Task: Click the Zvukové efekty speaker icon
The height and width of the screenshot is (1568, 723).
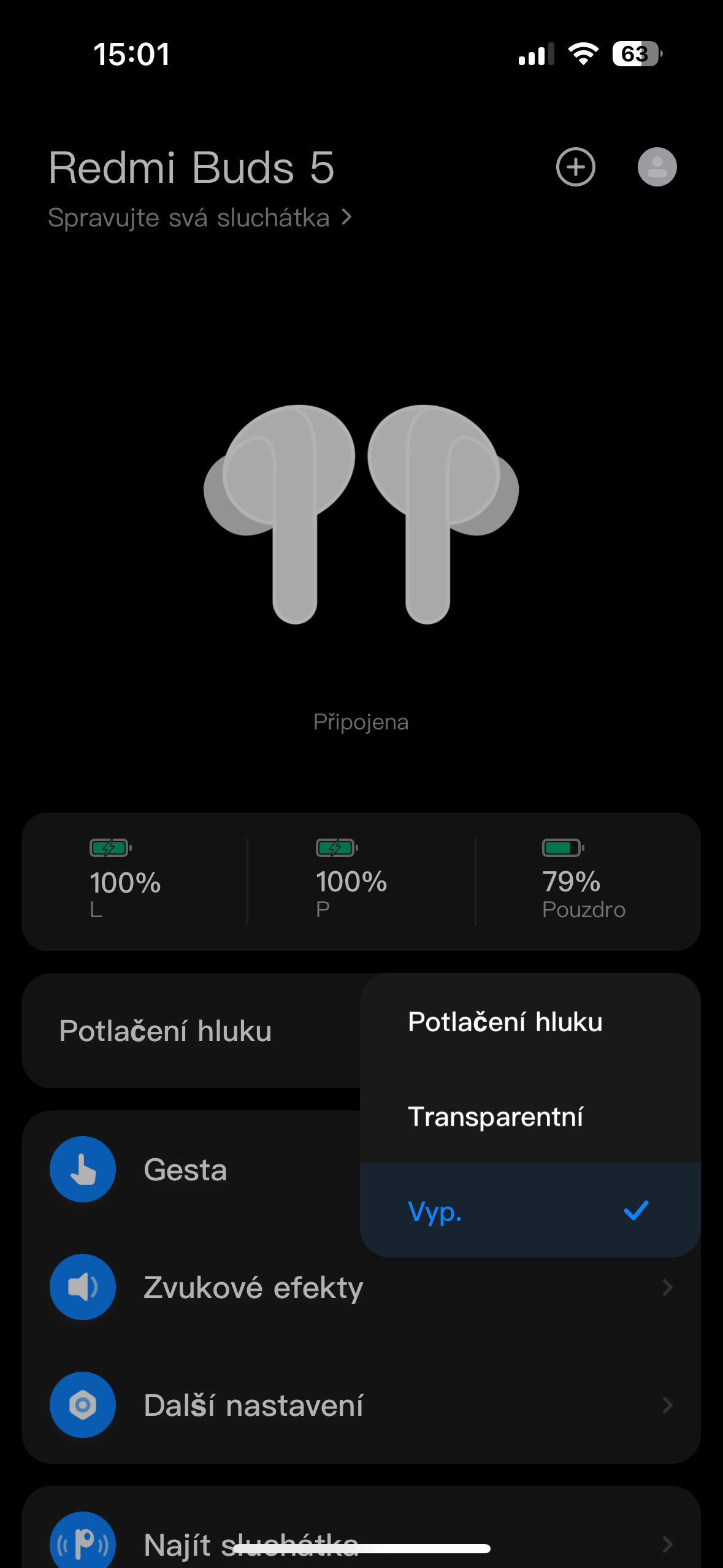Action: 83,1288
